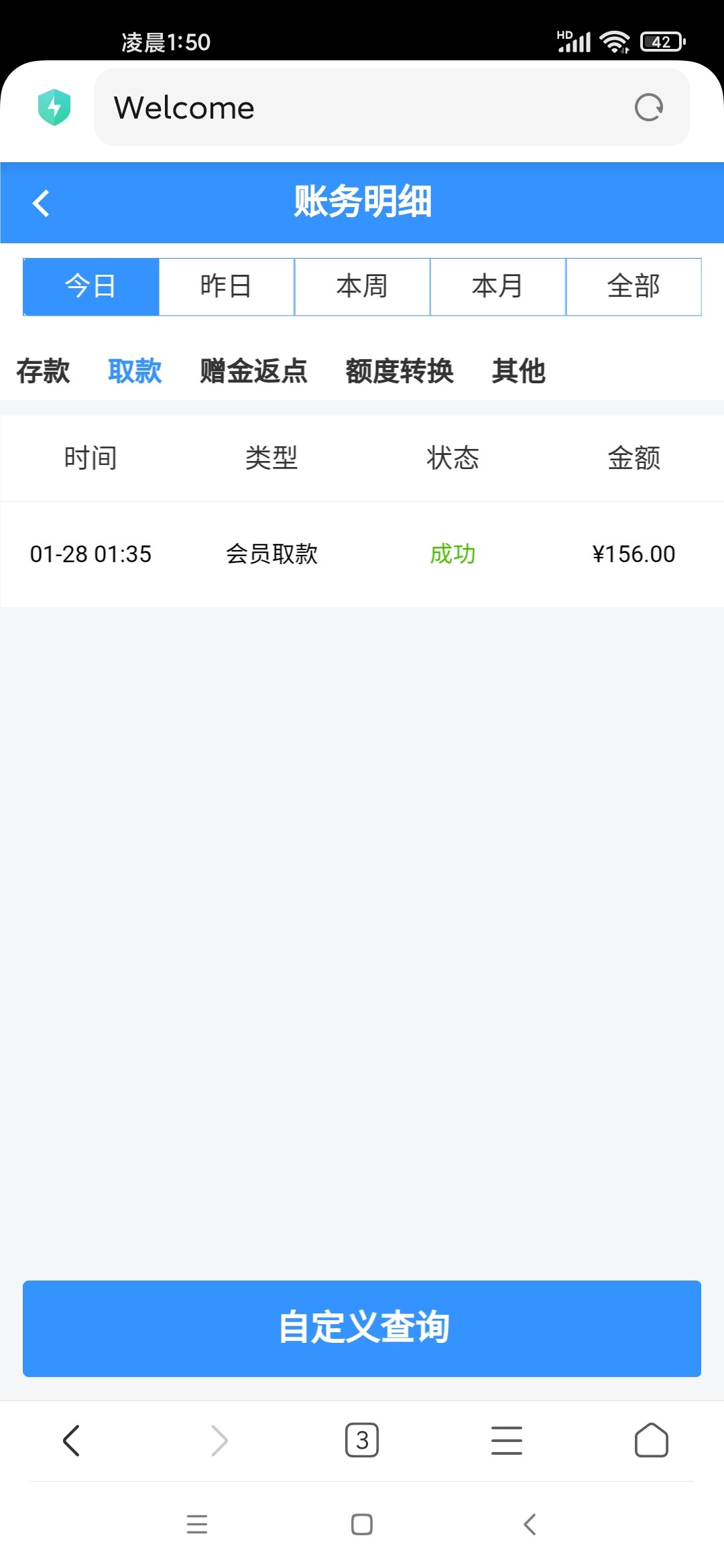Open the 本周 date range selector
This screenshot has height=1568, width=724.
coord(362,287)
